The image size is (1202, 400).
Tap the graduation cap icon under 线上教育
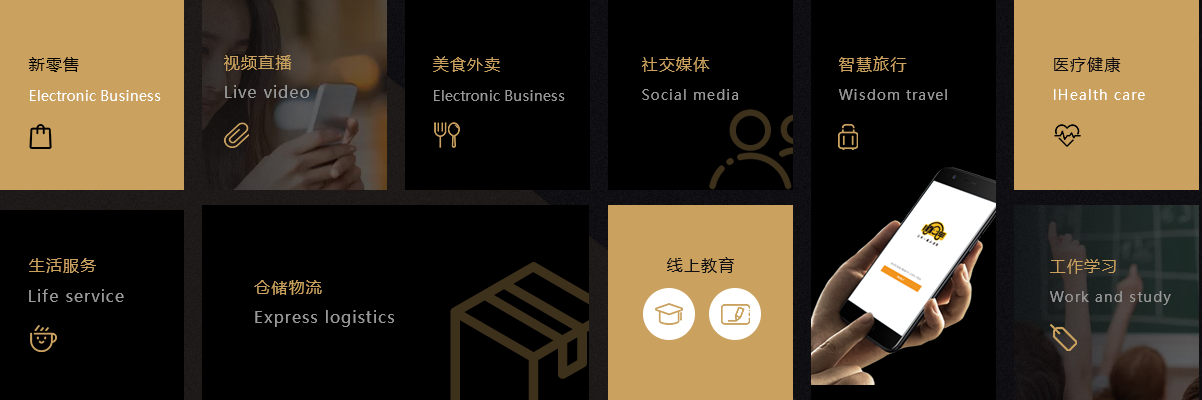point(669,314)
